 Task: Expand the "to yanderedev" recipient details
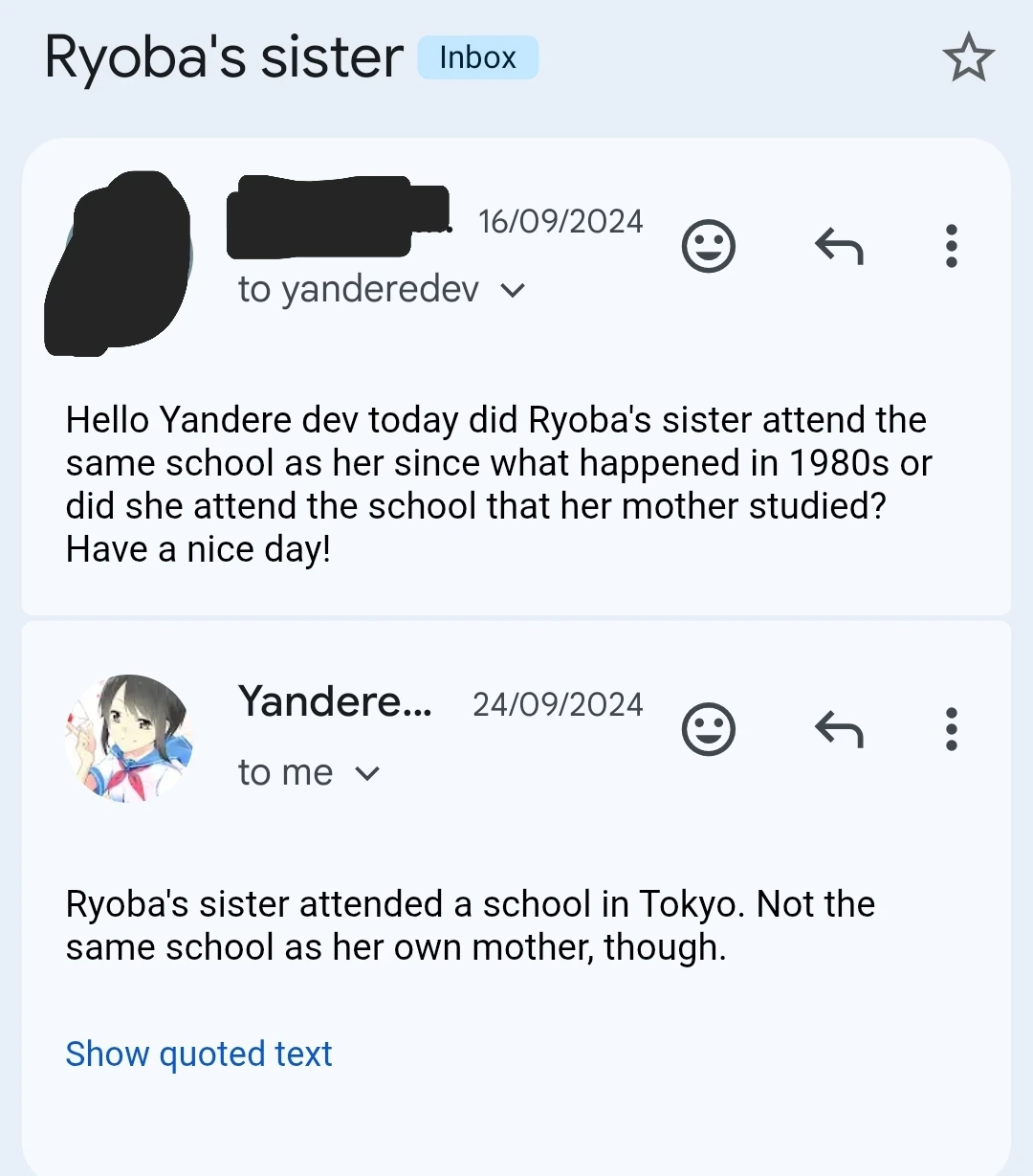[x=382, y=289]
